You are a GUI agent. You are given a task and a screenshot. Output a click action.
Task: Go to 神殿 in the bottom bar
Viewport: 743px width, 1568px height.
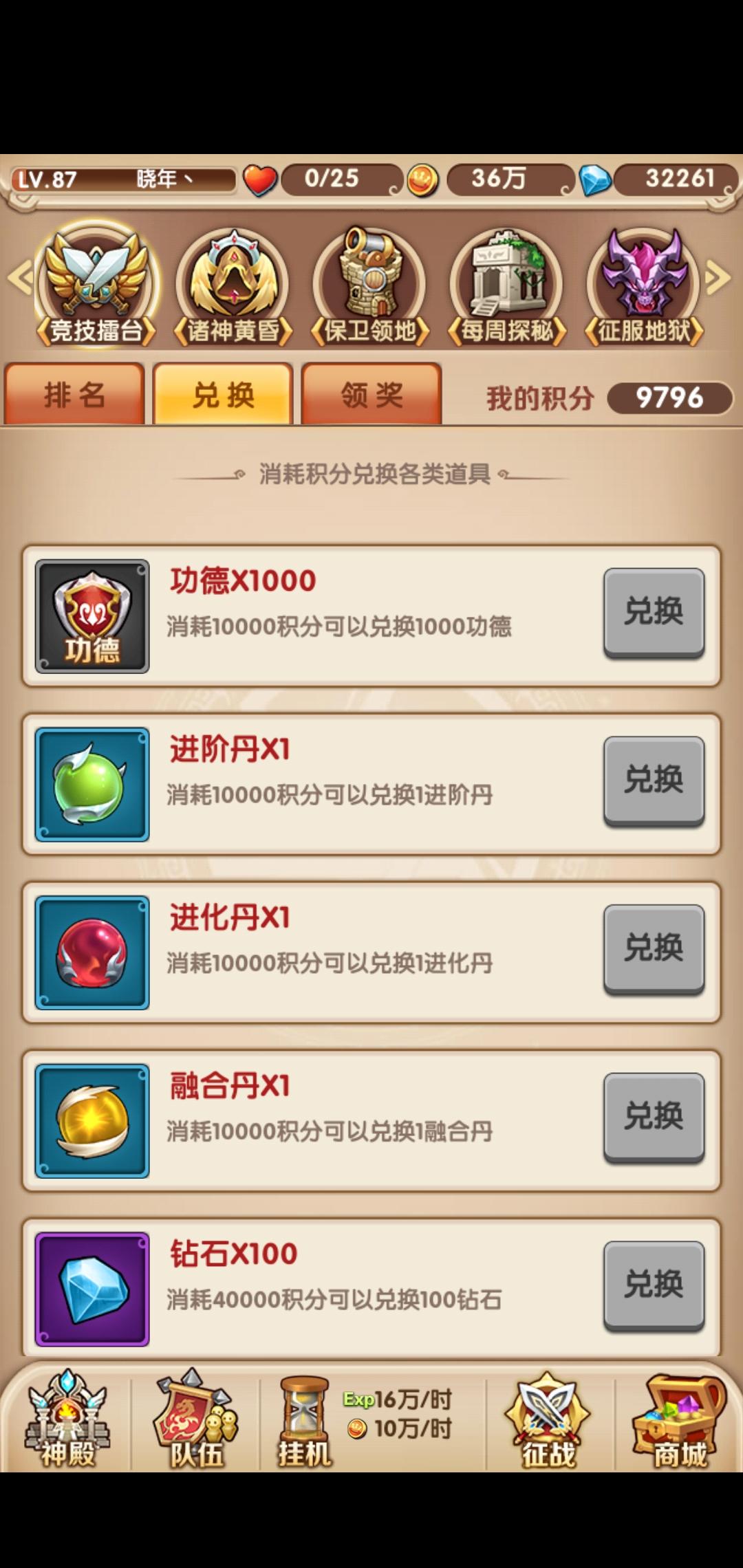(x=67, y=1421)
